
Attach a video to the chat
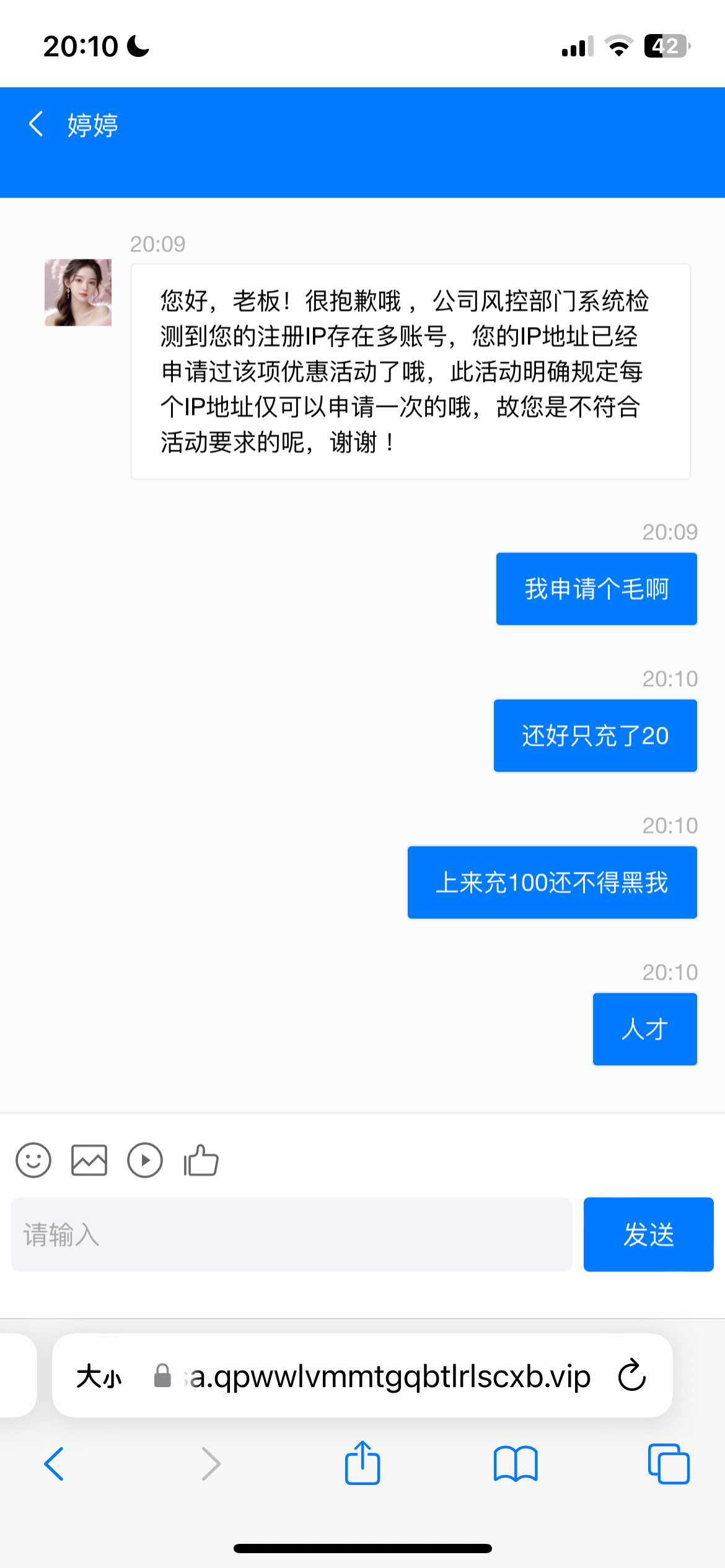point(145,1160)
